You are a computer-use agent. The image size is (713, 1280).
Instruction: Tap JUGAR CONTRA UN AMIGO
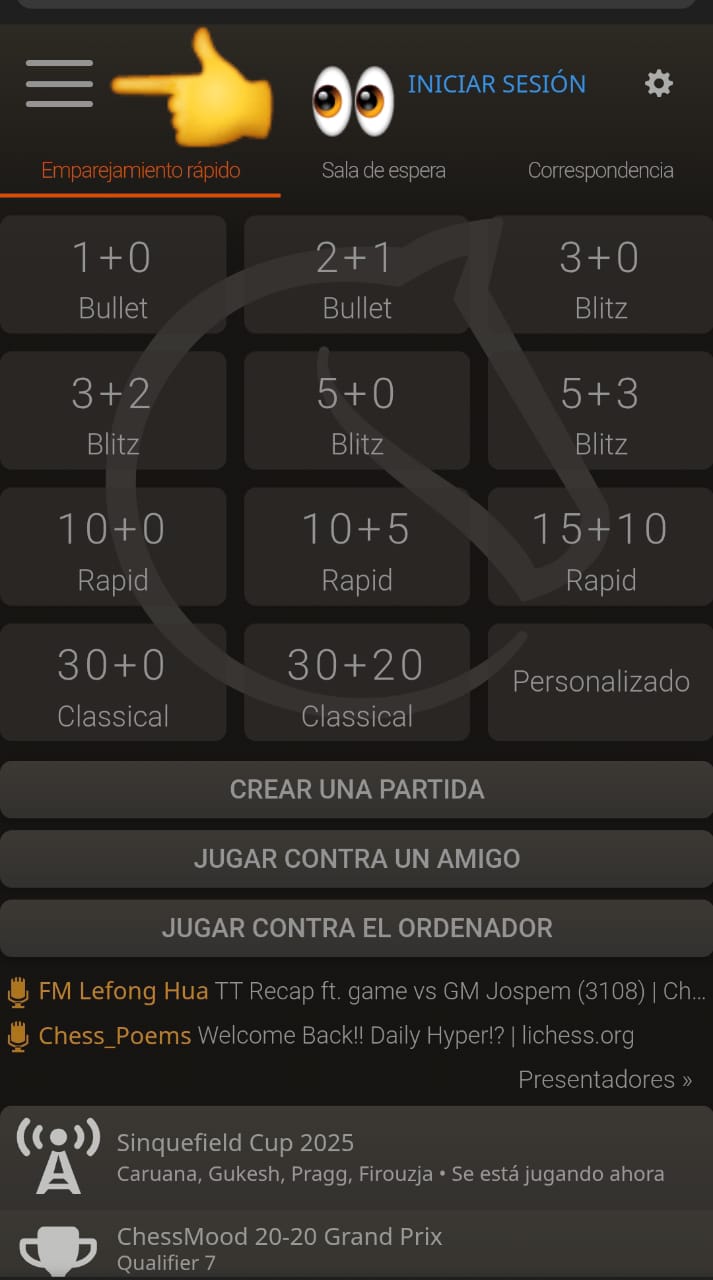[356, 859]
